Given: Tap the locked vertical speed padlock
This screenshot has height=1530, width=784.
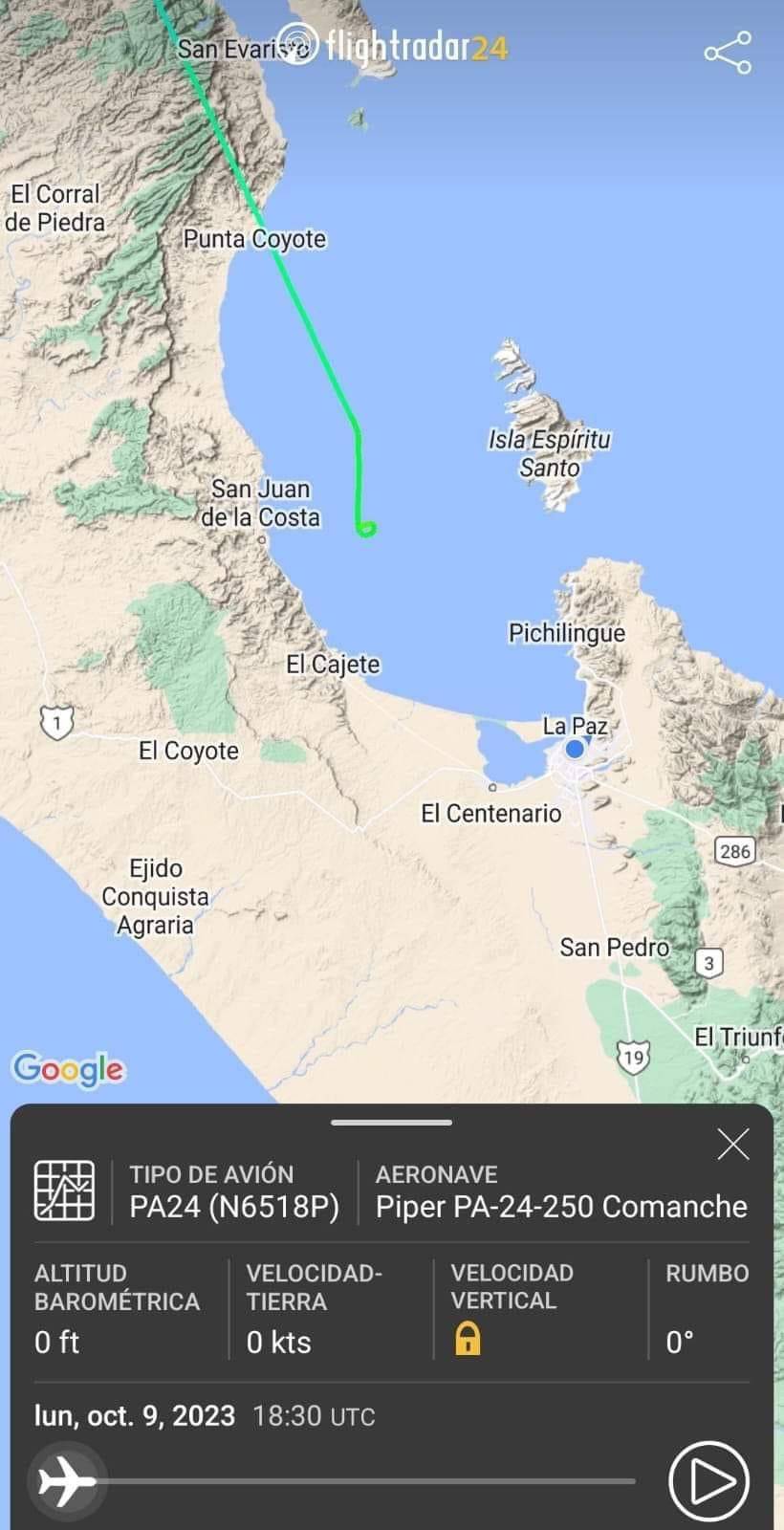Looking at the screenshot, I should pyautogui.click(x=468, y=1338).
